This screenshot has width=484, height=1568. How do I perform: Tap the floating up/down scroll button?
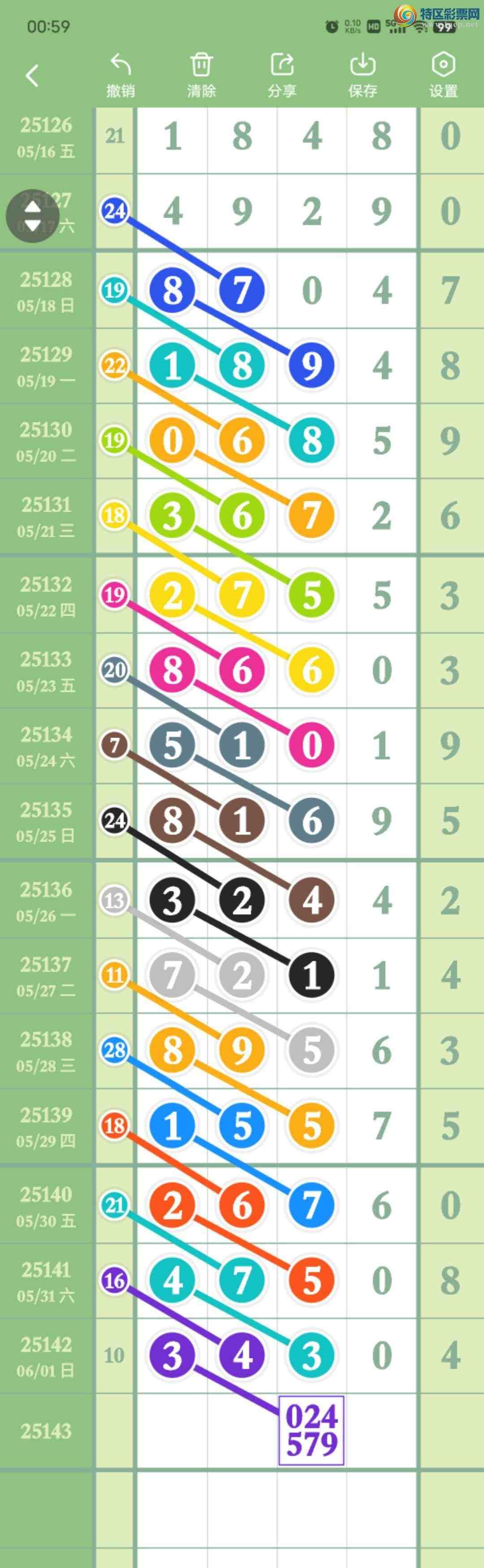[32, 216]
